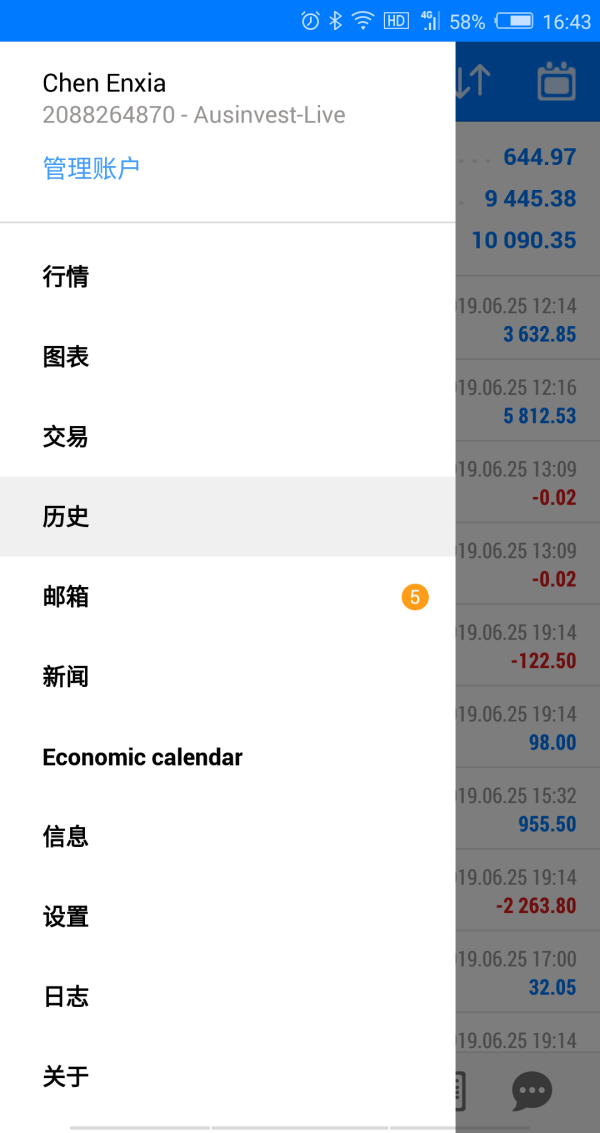
Task: Open the 关于 page
Action: coord(66,1077)
